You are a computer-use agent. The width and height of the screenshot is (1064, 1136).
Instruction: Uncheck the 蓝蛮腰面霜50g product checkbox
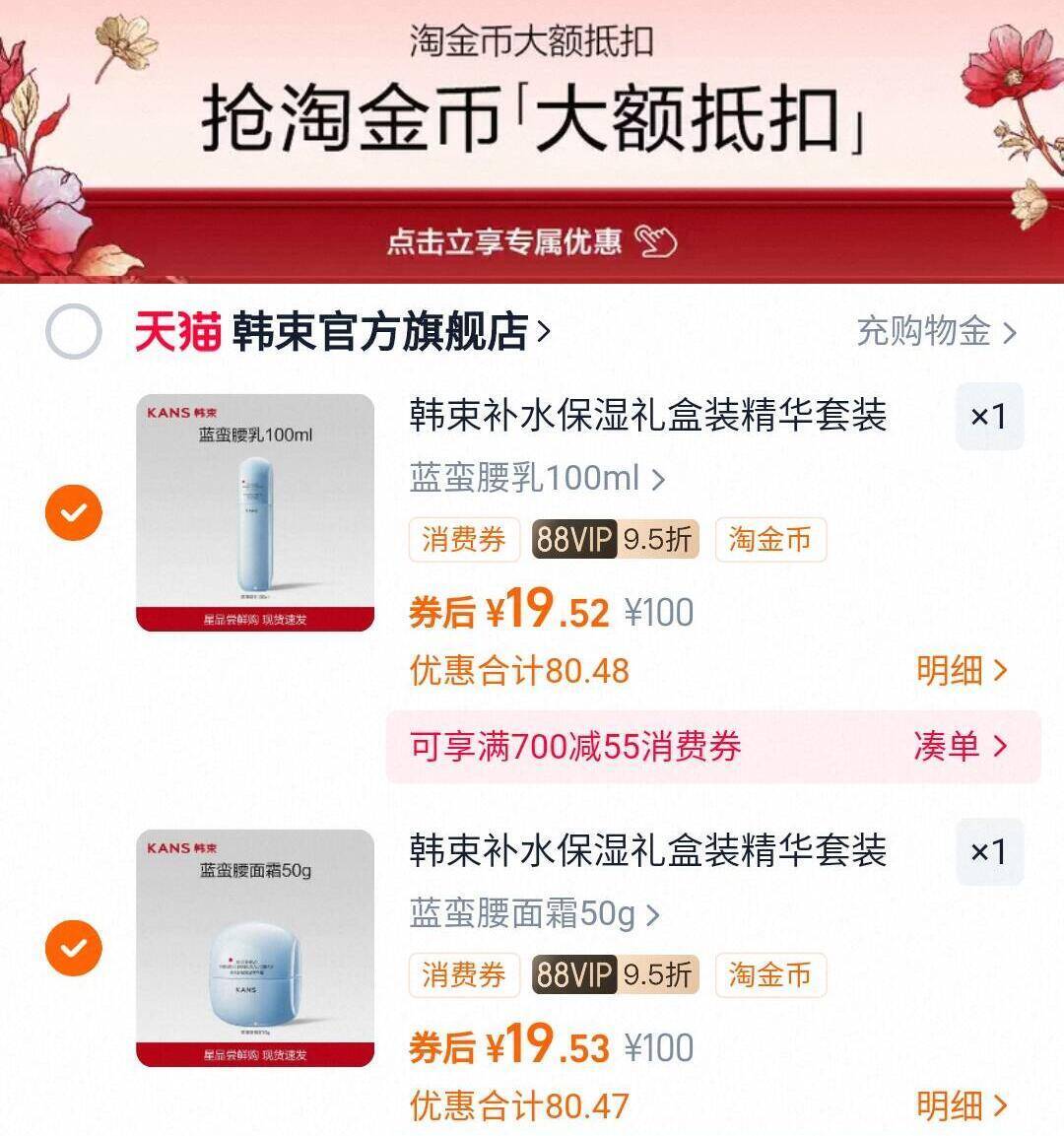click(x=72, y=949)
